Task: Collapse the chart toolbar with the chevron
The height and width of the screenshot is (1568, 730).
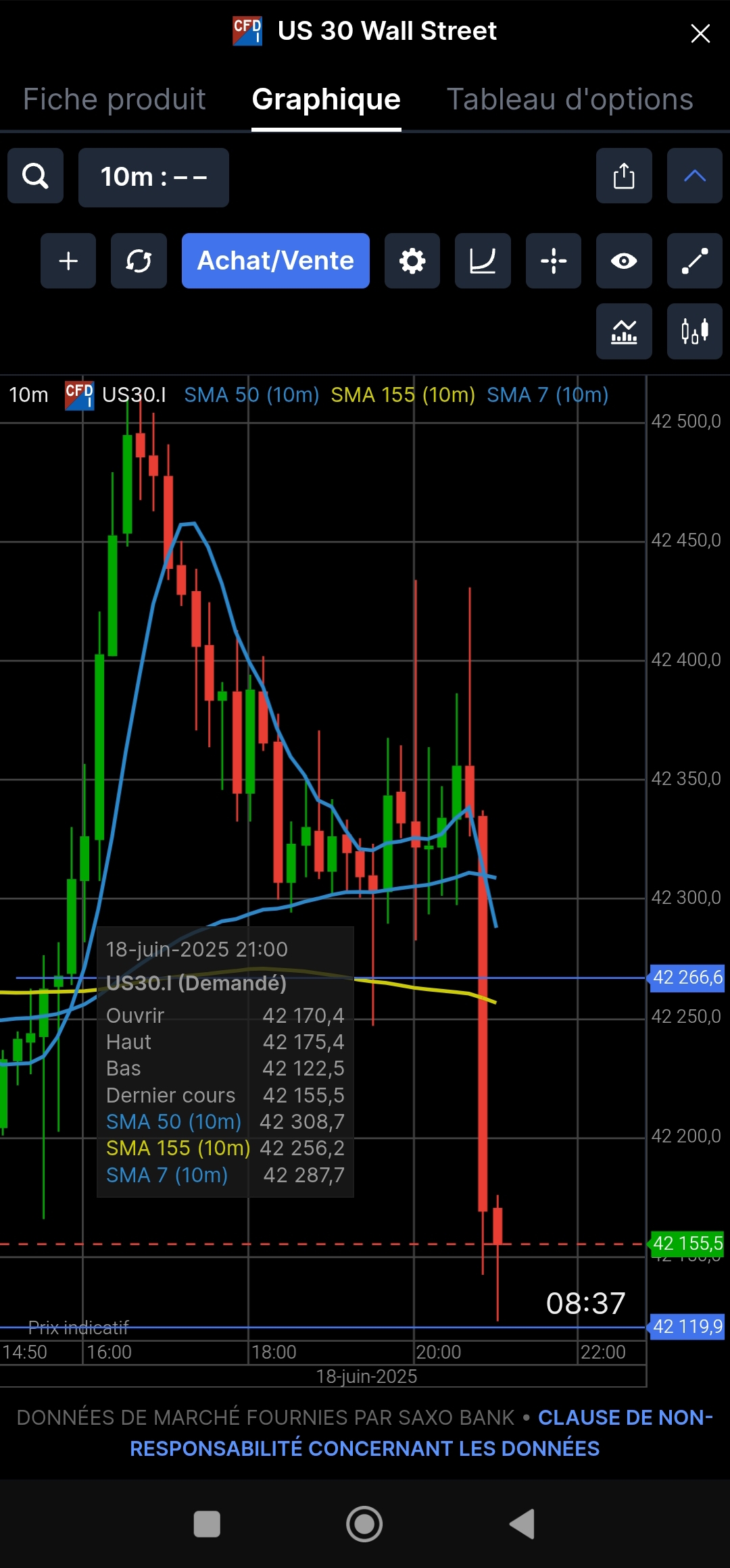Action: tap(694, 176)
